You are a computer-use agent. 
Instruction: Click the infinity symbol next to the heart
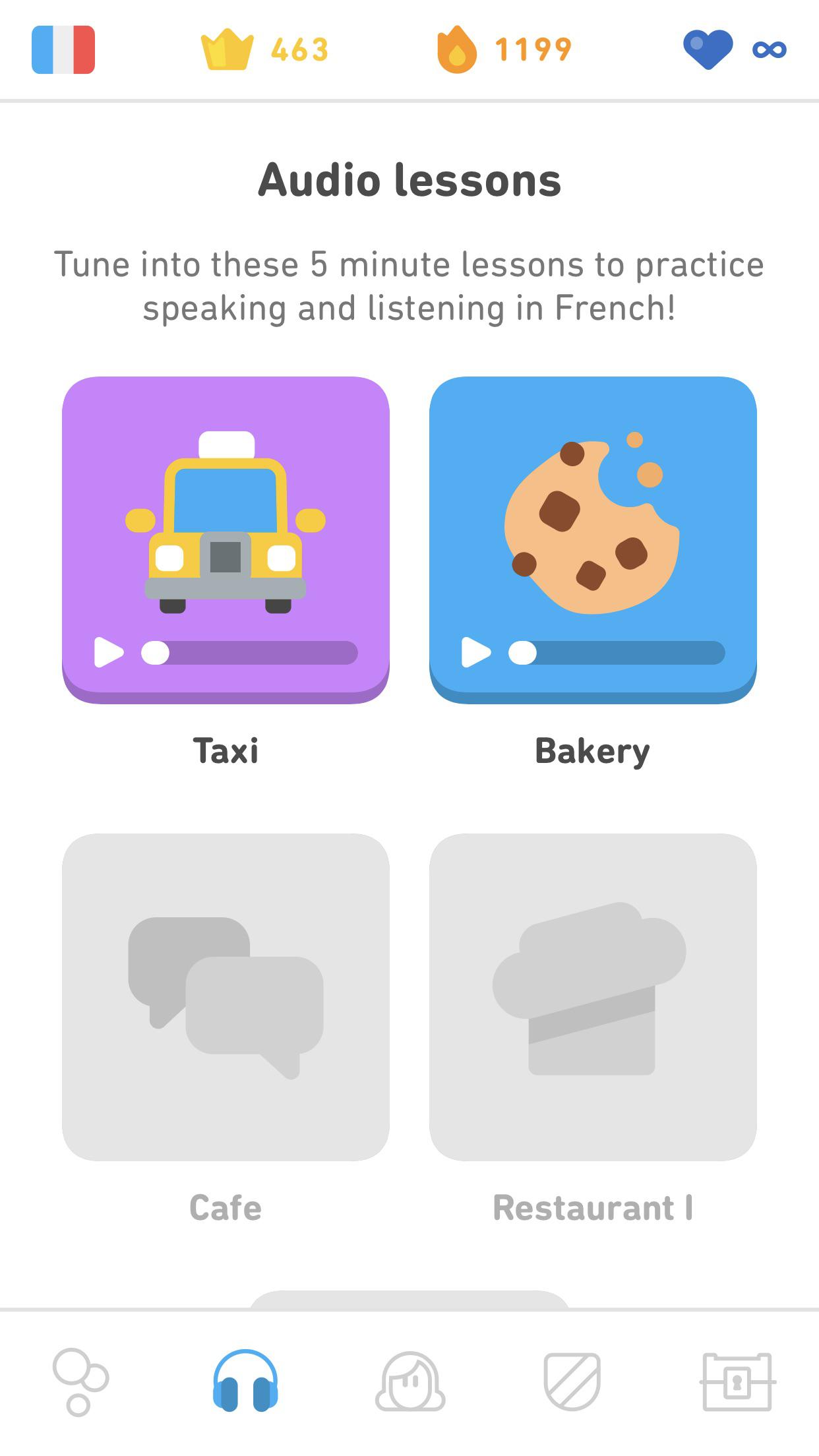tap(768, 49)
